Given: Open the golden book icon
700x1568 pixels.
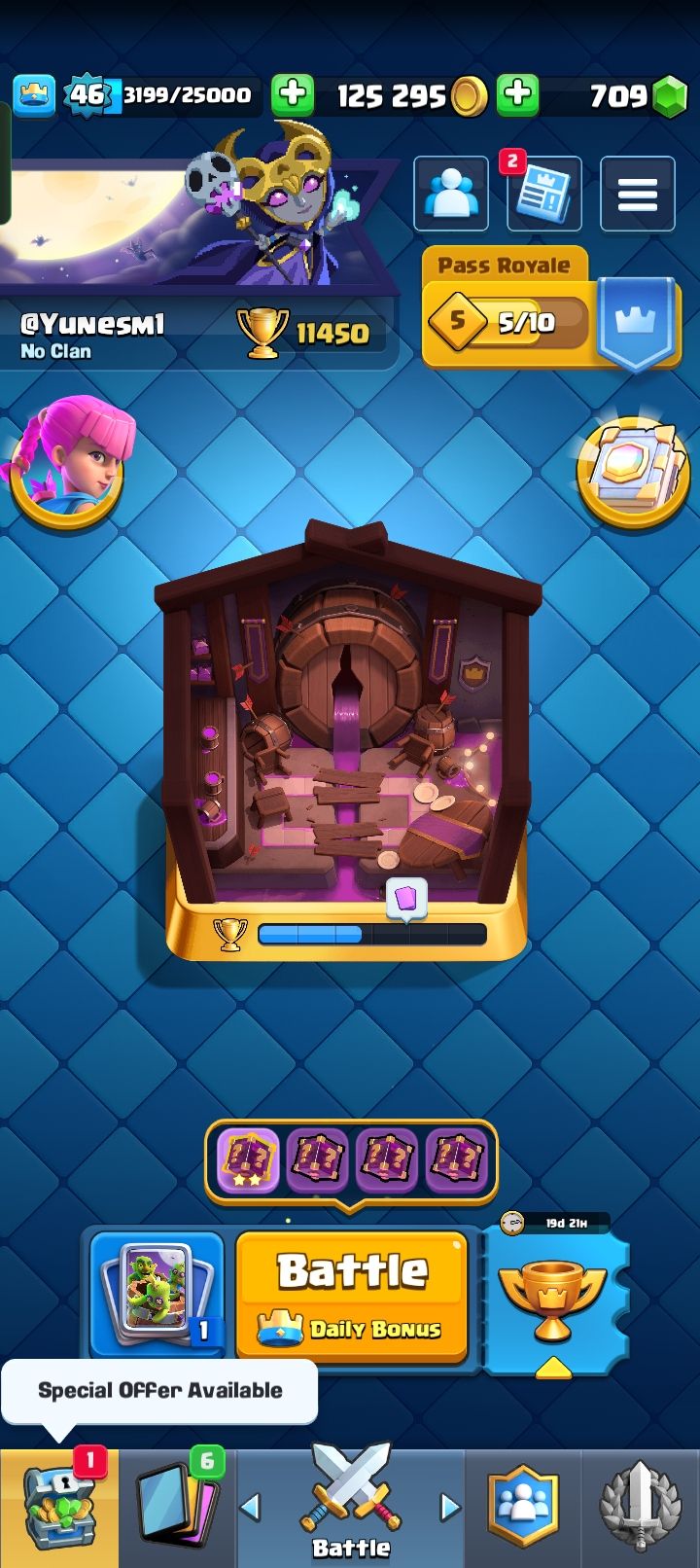Looking at the screenshot, I should coord(633,472).
